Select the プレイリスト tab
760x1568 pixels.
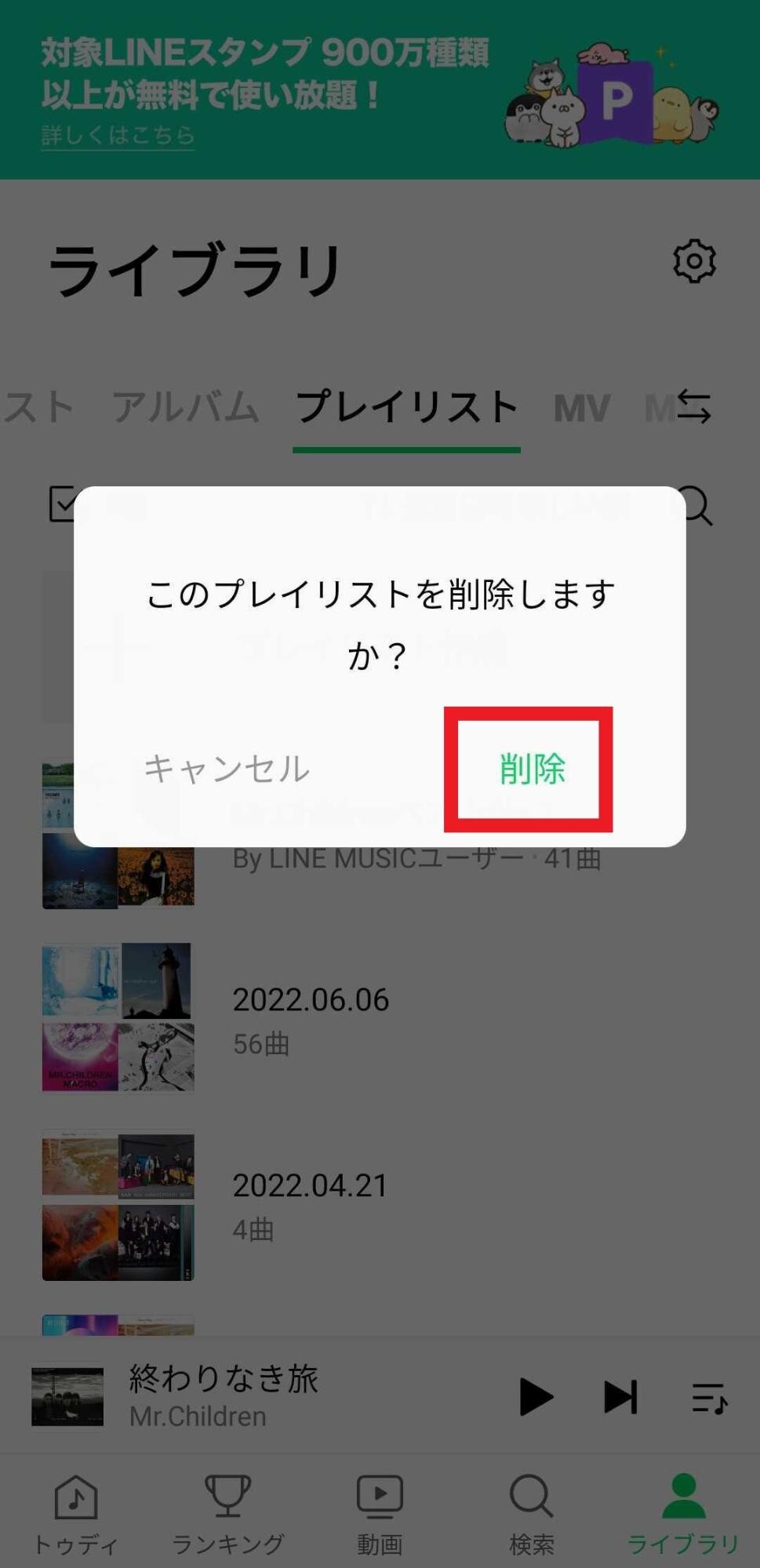406,406
